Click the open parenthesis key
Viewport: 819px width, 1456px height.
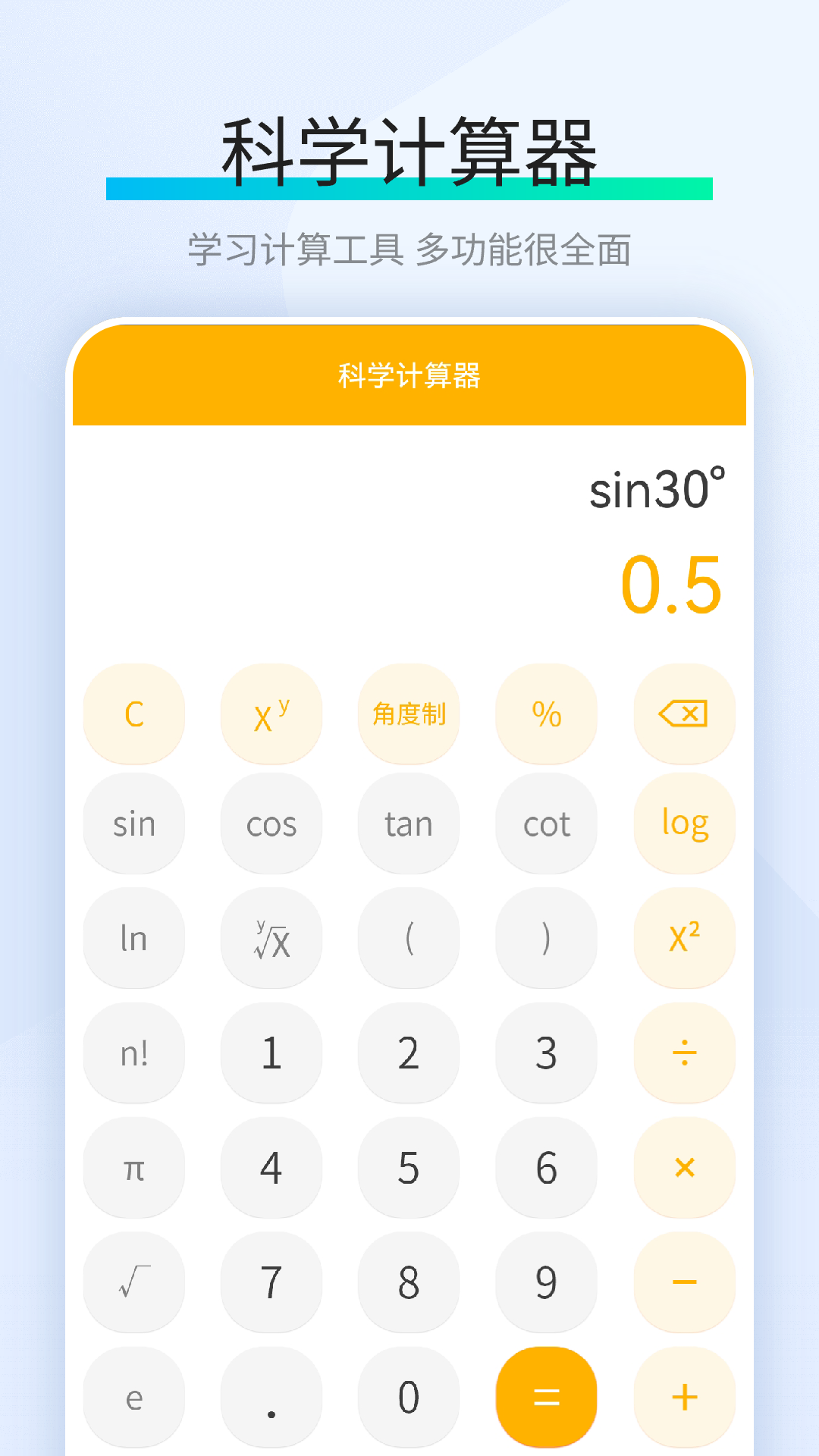[409, 939]
